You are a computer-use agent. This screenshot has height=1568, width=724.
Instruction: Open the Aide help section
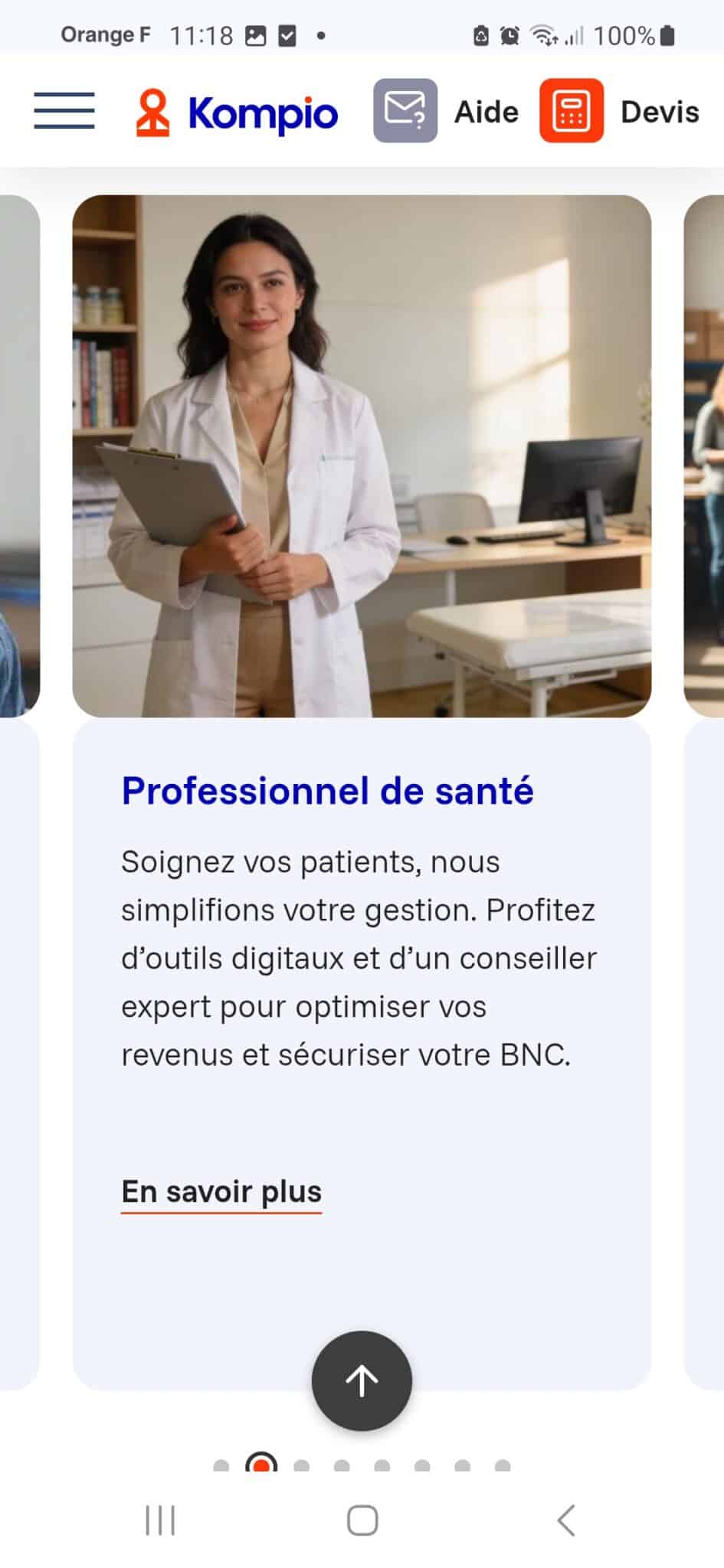click(x=446, y=112)
